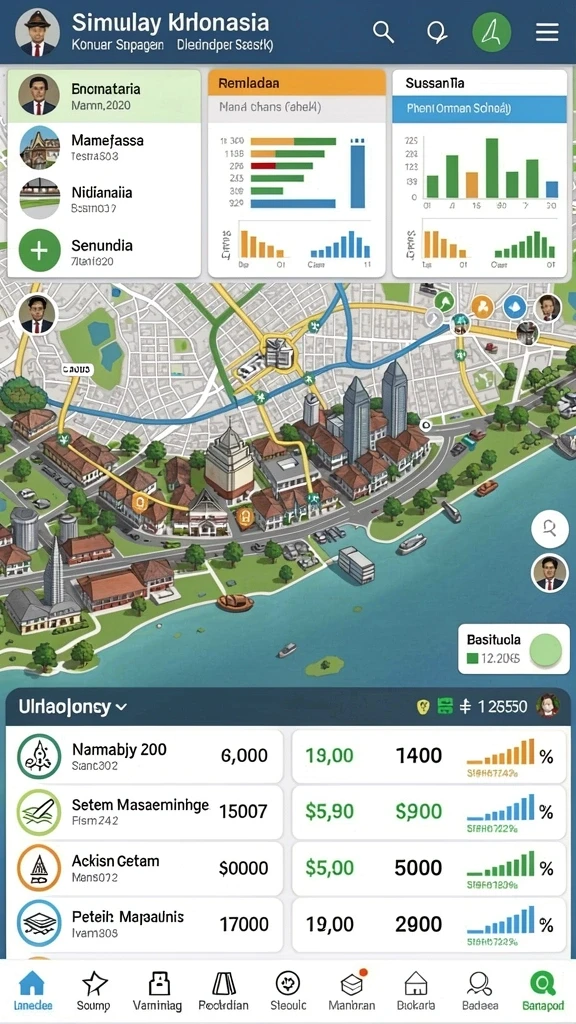Open the Peteih Mapaulnis row
Screen dimensions: 576x1024
tap(144, 924)
